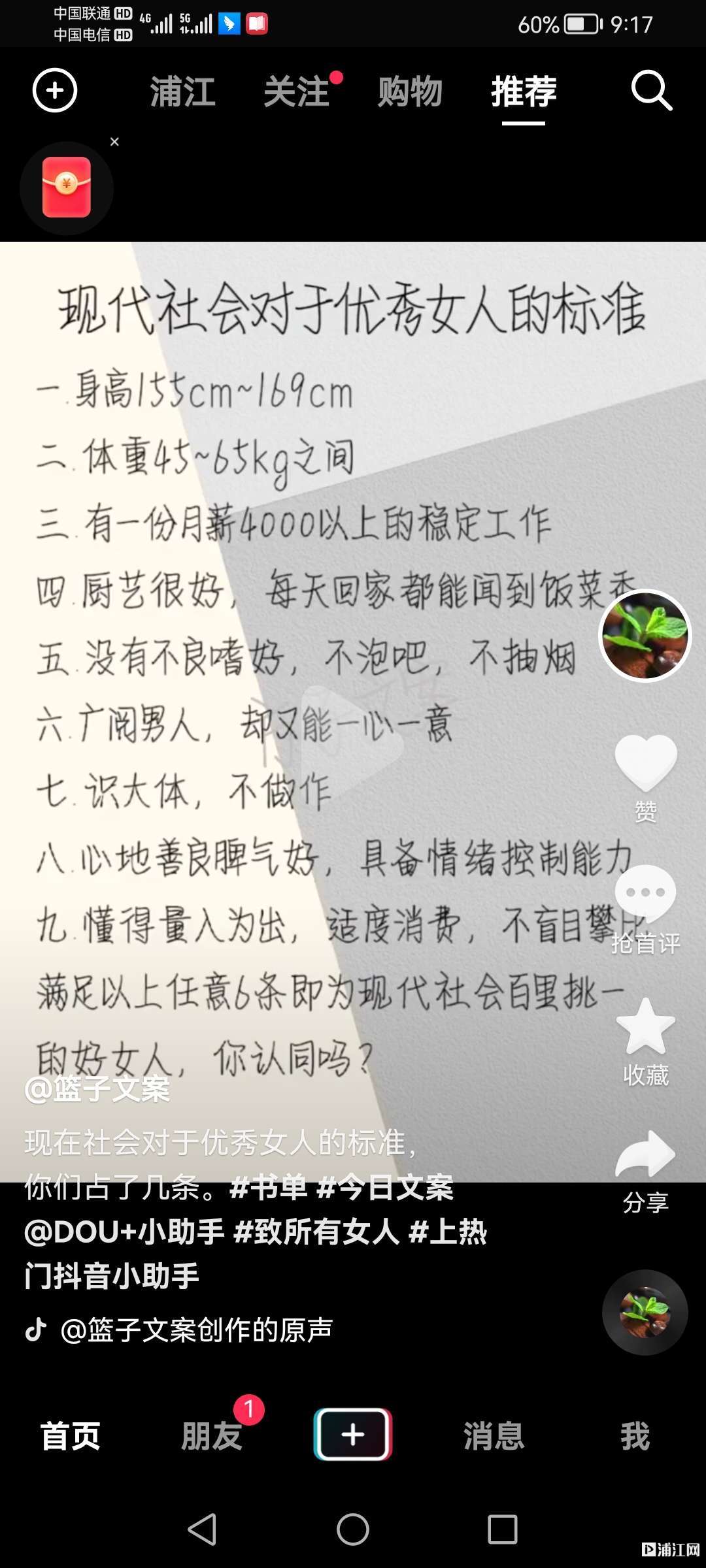Tap the spinning music disc
The width and height of the screenshot is (706, 1568).
[645, 1312]
